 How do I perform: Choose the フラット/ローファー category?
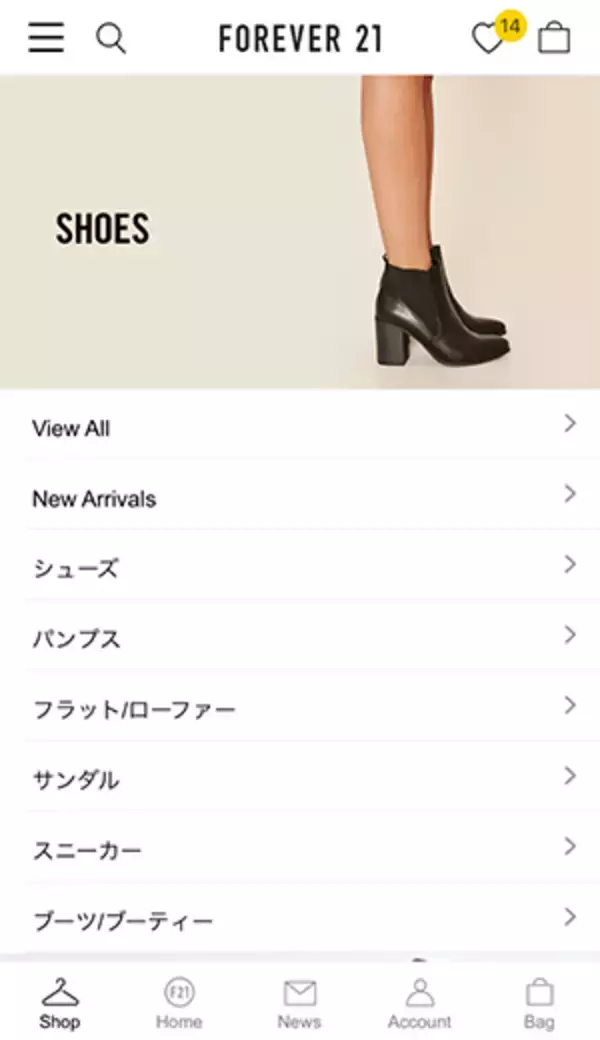click(300, 709)
